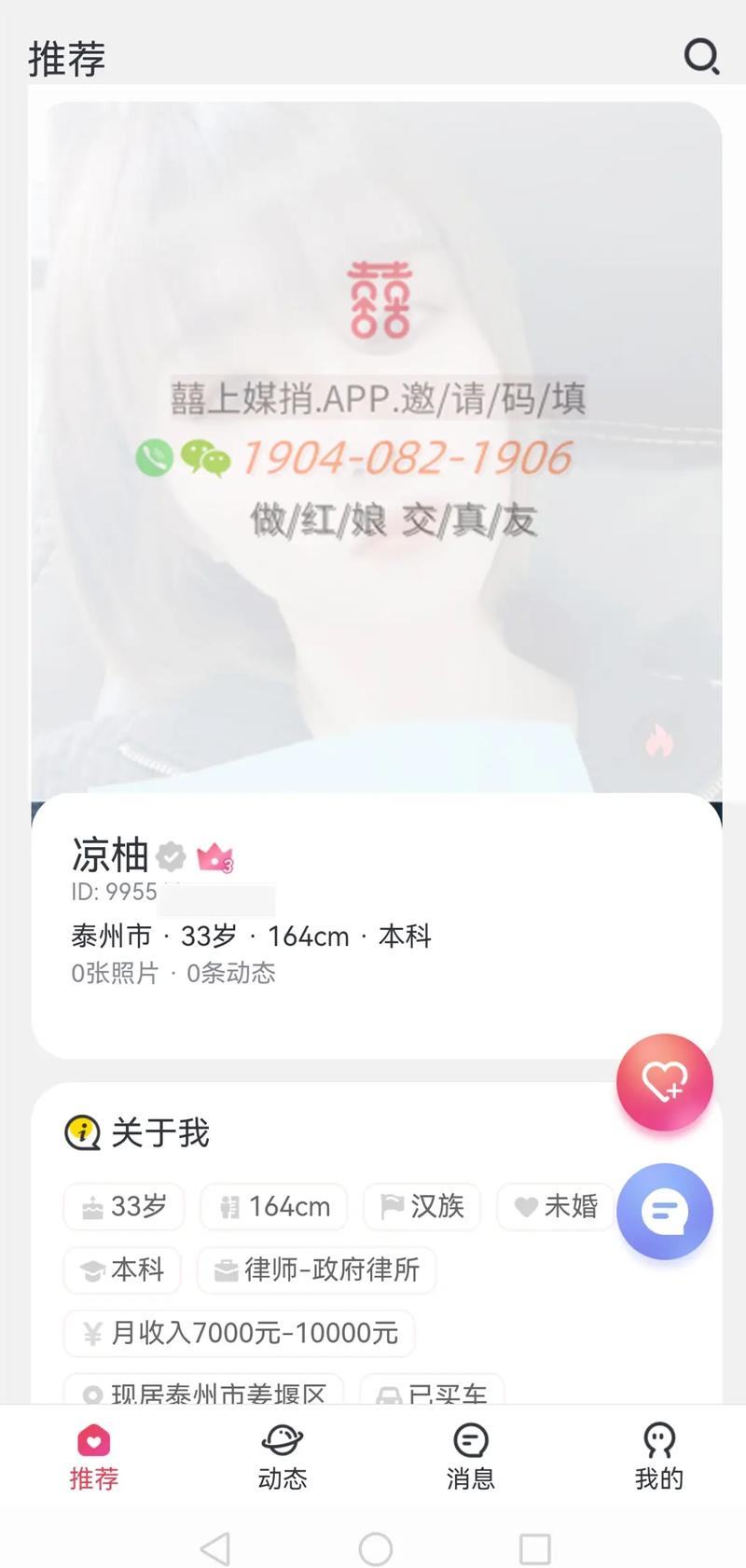This screenshot has width=746, height=1568.
Task: Tap the 动态 moments icon
Action: pyautogui.click(x=282, y=1440)
